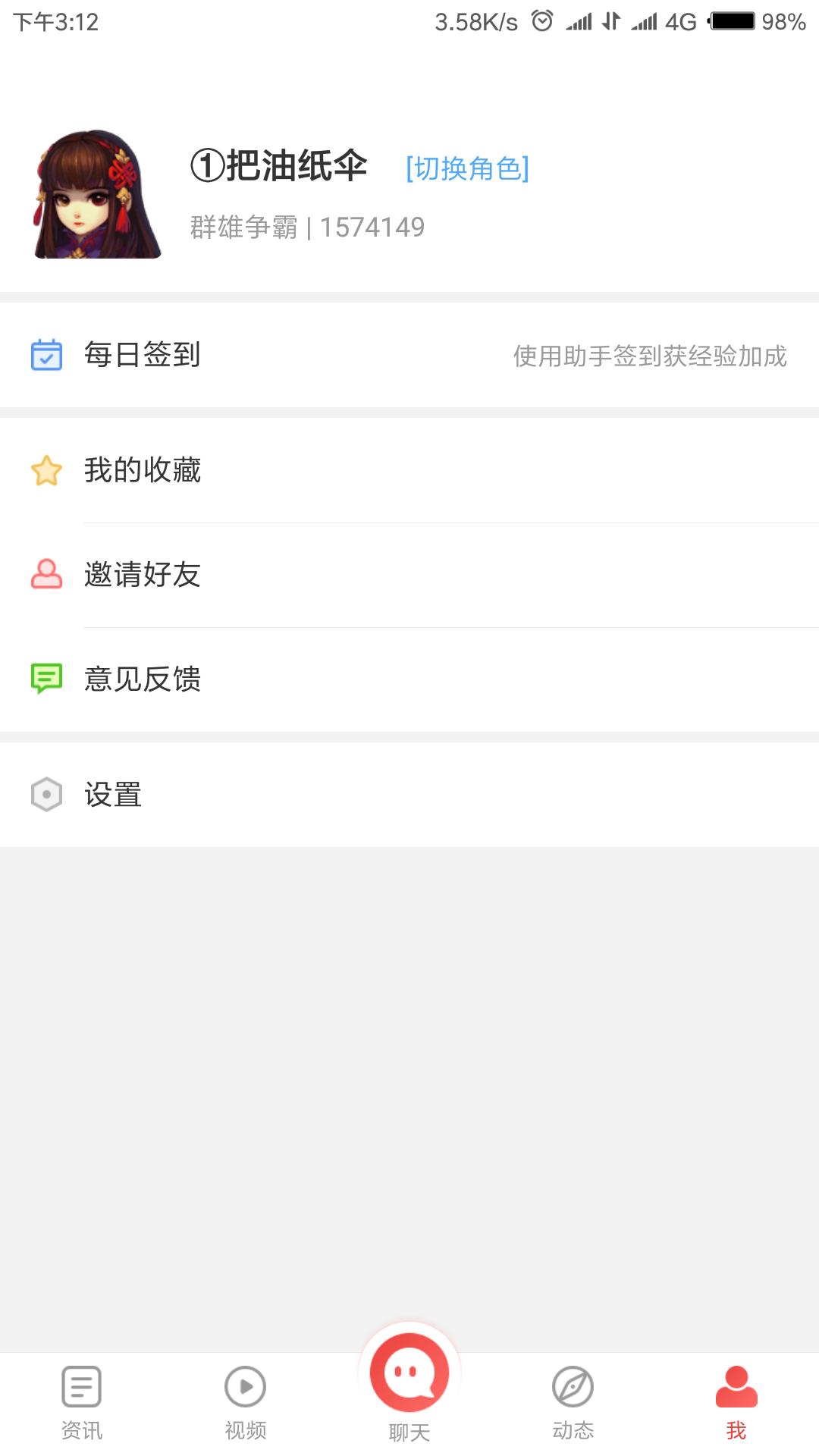Switch to the 动态 feed tab
The height and width of the screenshot is (1456, 819).
coord(573,1403)
